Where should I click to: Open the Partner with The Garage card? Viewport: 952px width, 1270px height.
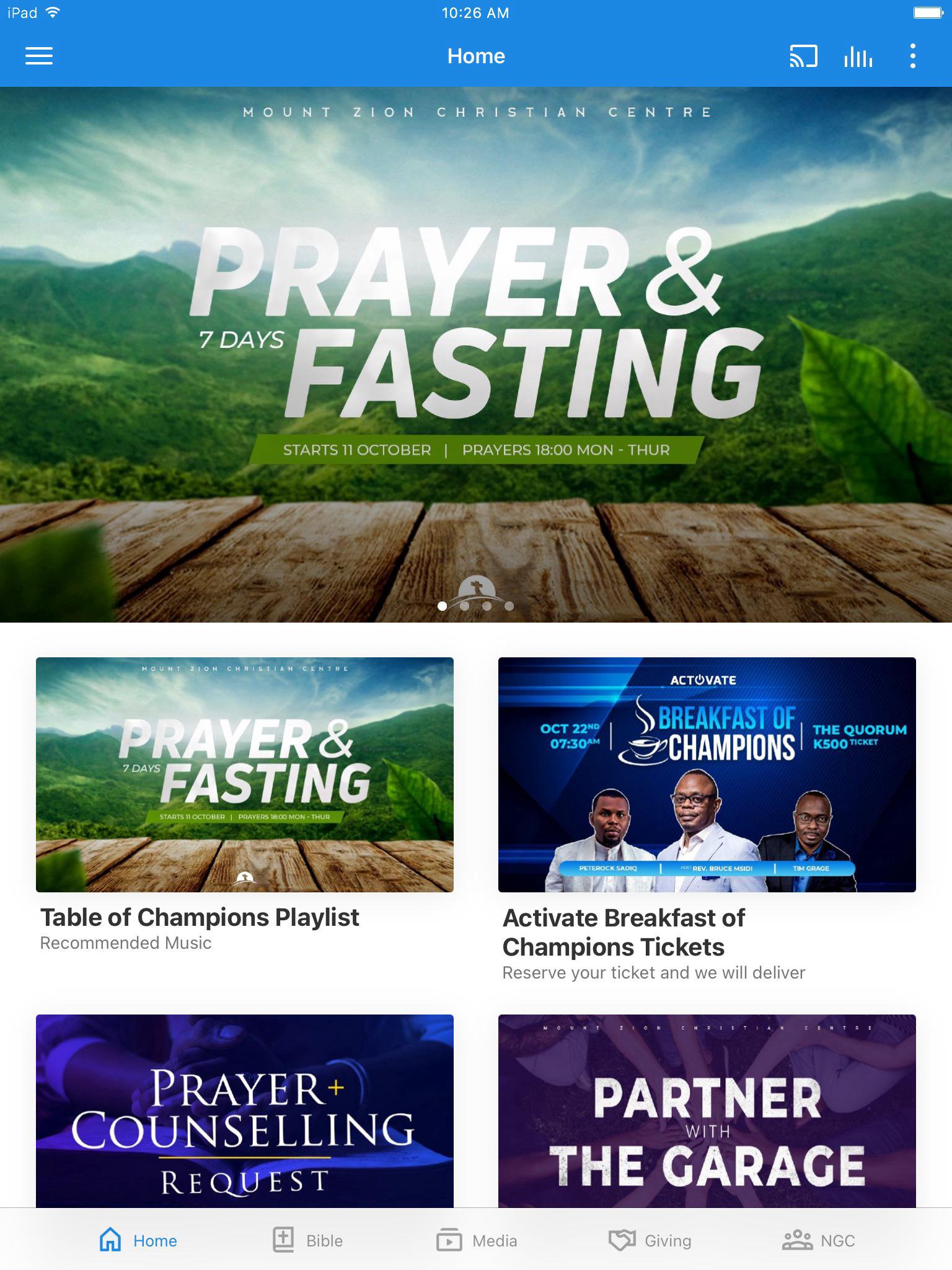click(x=707, y=1111)
